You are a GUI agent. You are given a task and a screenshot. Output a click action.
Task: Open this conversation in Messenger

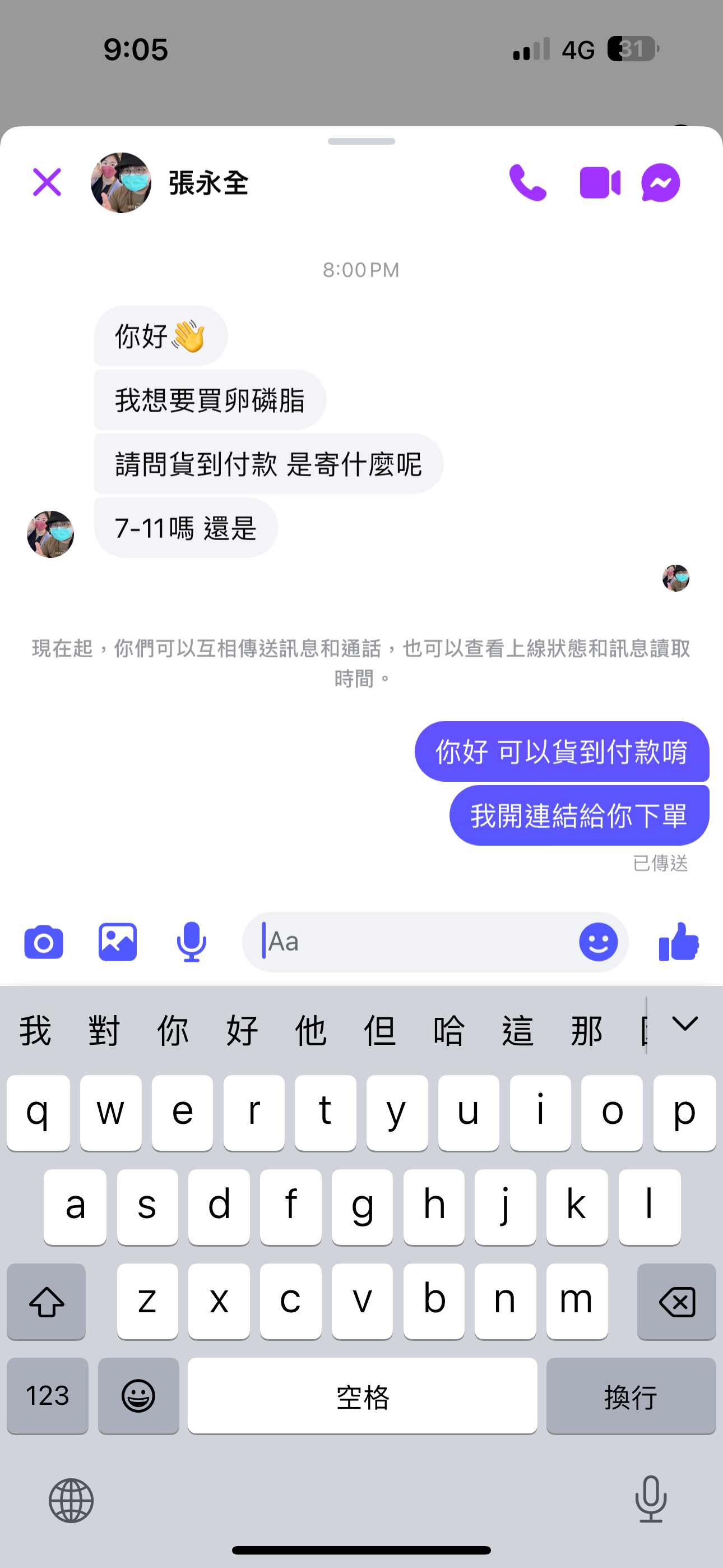(660, 182)
